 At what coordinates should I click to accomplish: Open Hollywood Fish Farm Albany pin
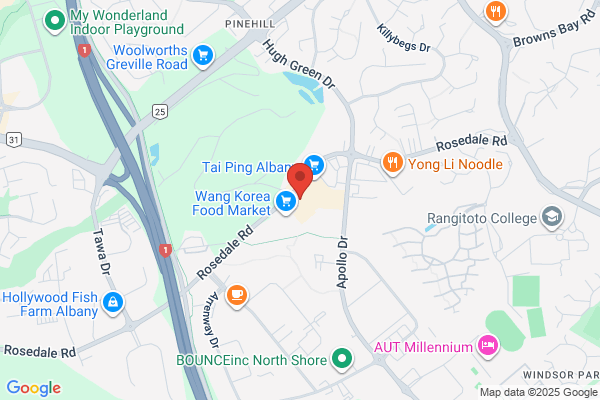click(x=113, y=303)
